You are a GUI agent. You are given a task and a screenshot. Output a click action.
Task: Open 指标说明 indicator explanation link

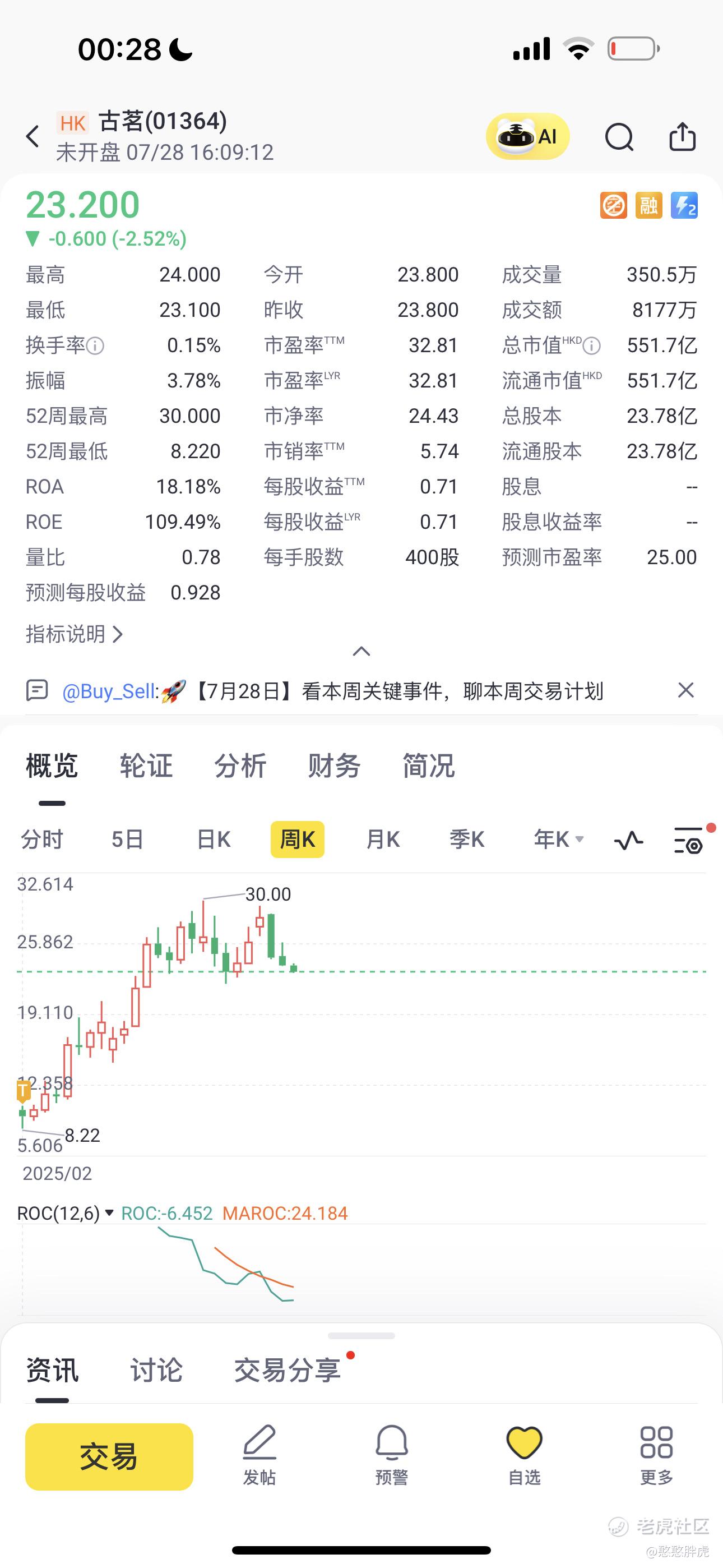pyautogui.click(x=74, y=634)
